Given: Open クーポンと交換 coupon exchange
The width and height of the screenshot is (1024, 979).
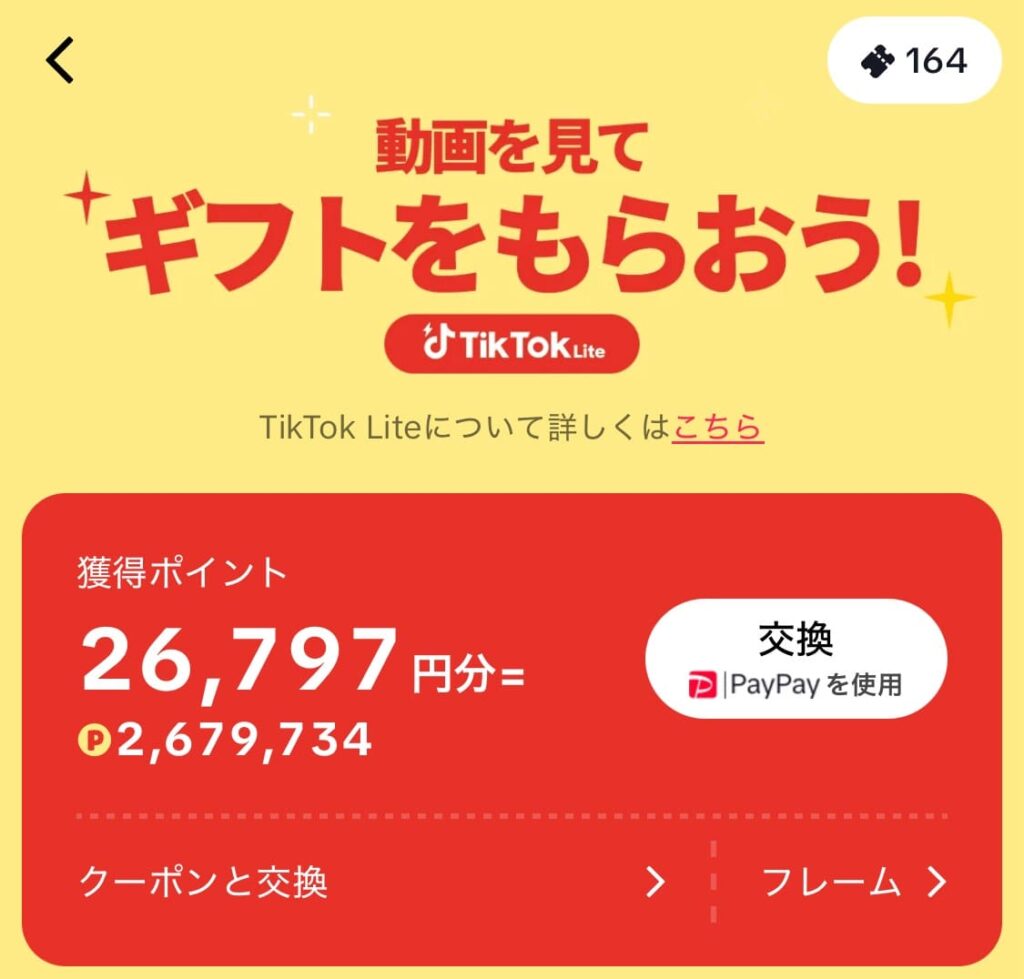Looking at the screenshot, I should pyautogui.click(x=370, y=882).
